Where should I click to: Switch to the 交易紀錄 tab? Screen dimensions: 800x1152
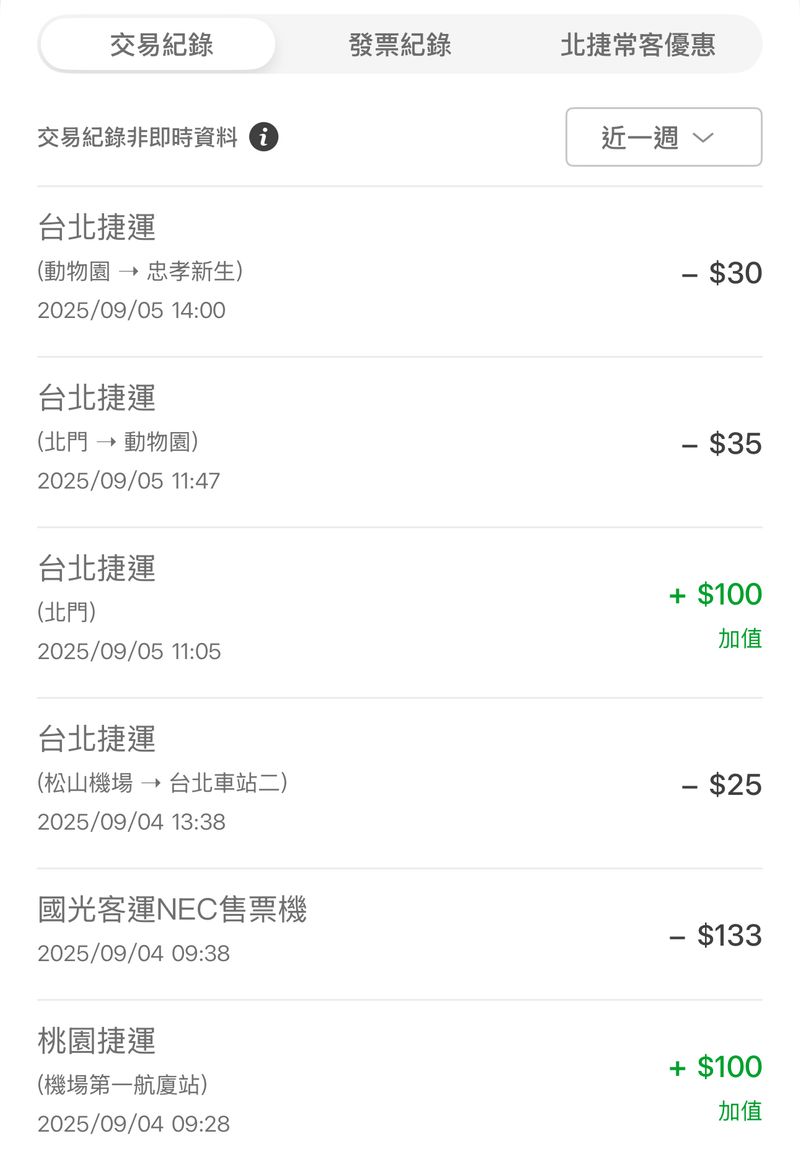pos(160,45)
